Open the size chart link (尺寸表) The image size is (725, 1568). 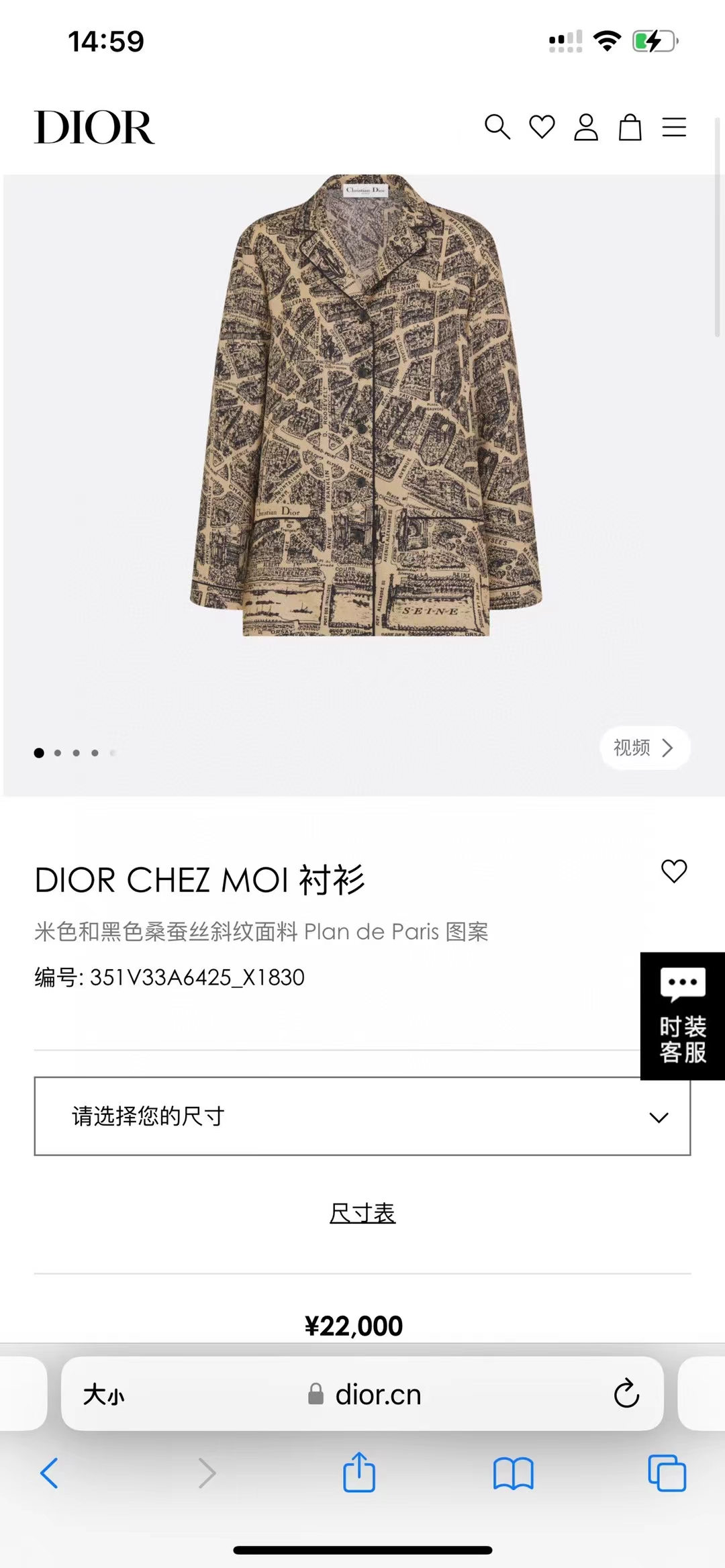(362, 1213)
